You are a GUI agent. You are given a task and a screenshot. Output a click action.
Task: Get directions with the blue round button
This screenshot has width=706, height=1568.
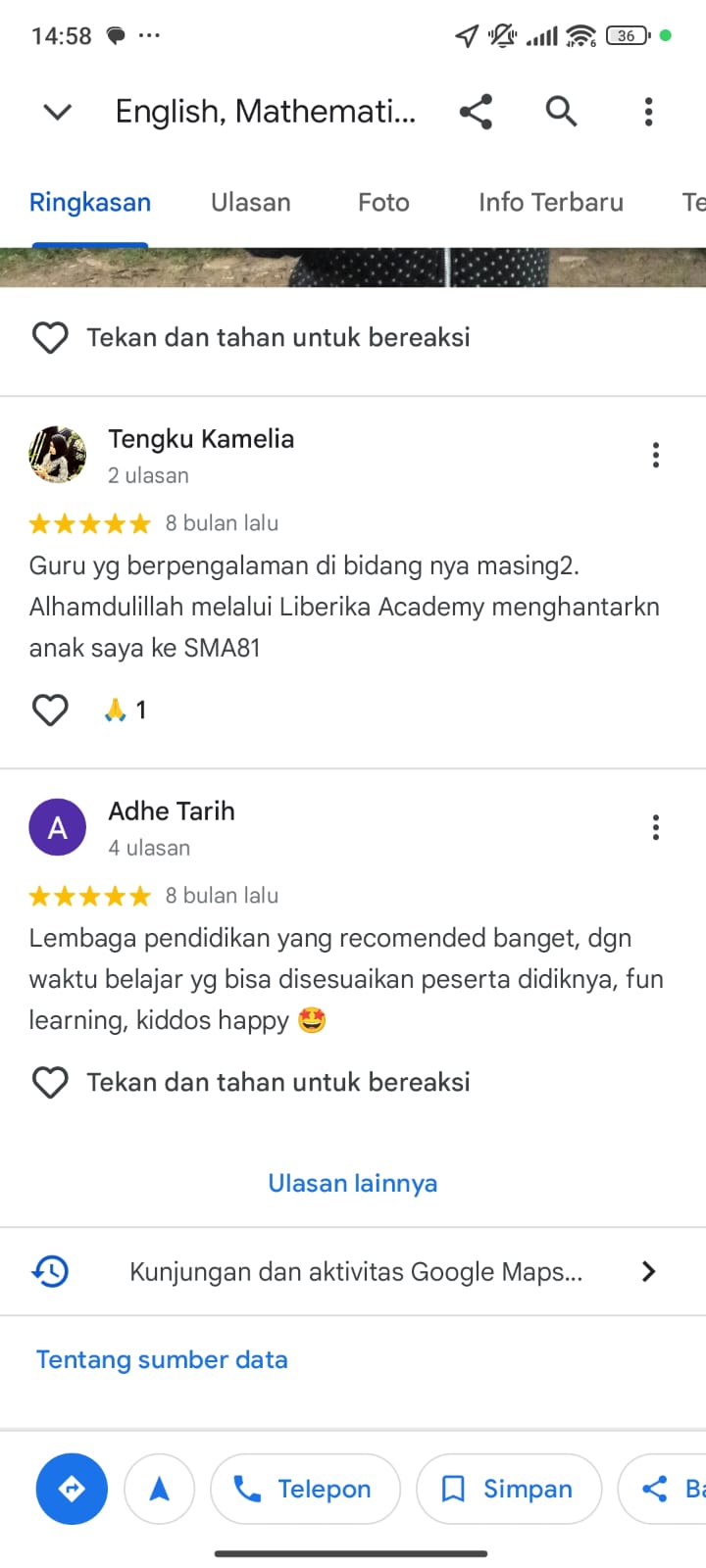pyautogui.click(x=72, y=1489)
